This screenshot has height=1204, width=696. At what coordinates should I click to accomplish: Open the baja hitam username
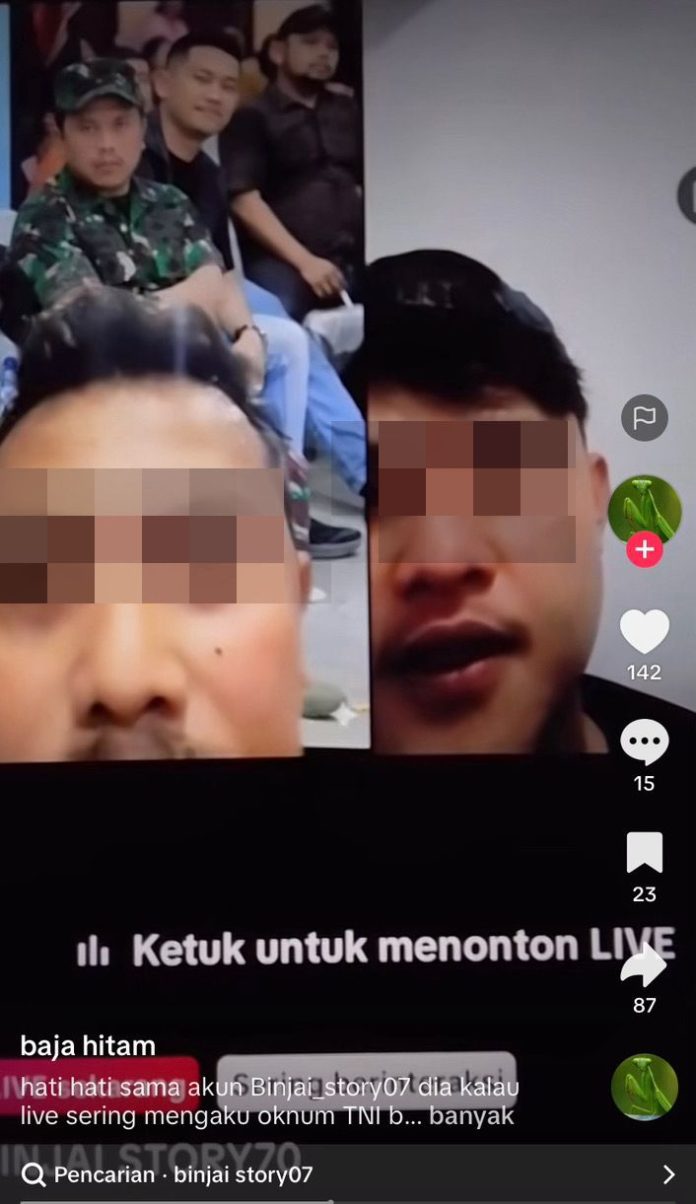pos(88,1046)
